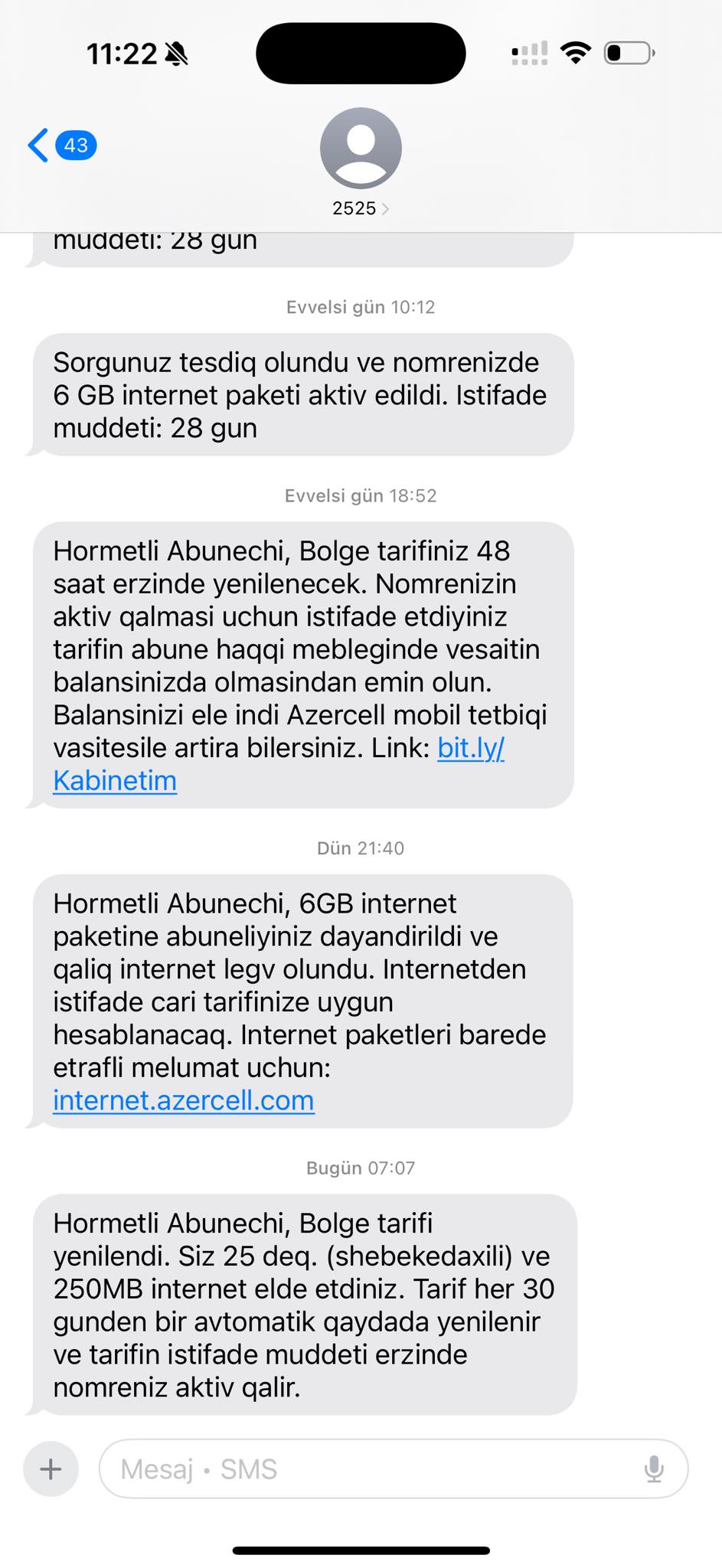This screenshot has height=1568, width=722.
Task: Tap the plus attachment button
Action: (x=51, y=1469)
